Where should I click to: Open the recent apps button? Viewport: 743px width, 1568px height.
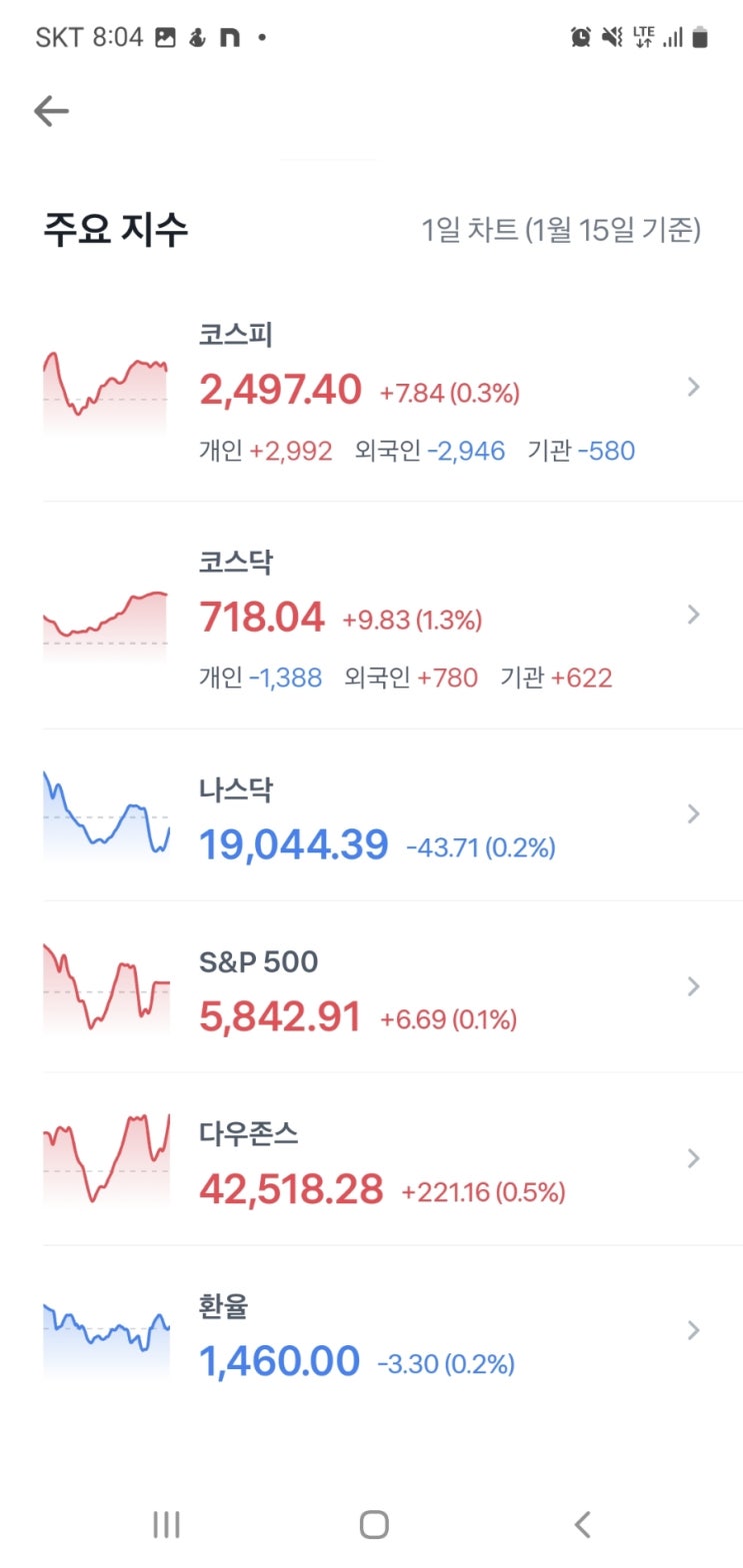pos(166,1524)
